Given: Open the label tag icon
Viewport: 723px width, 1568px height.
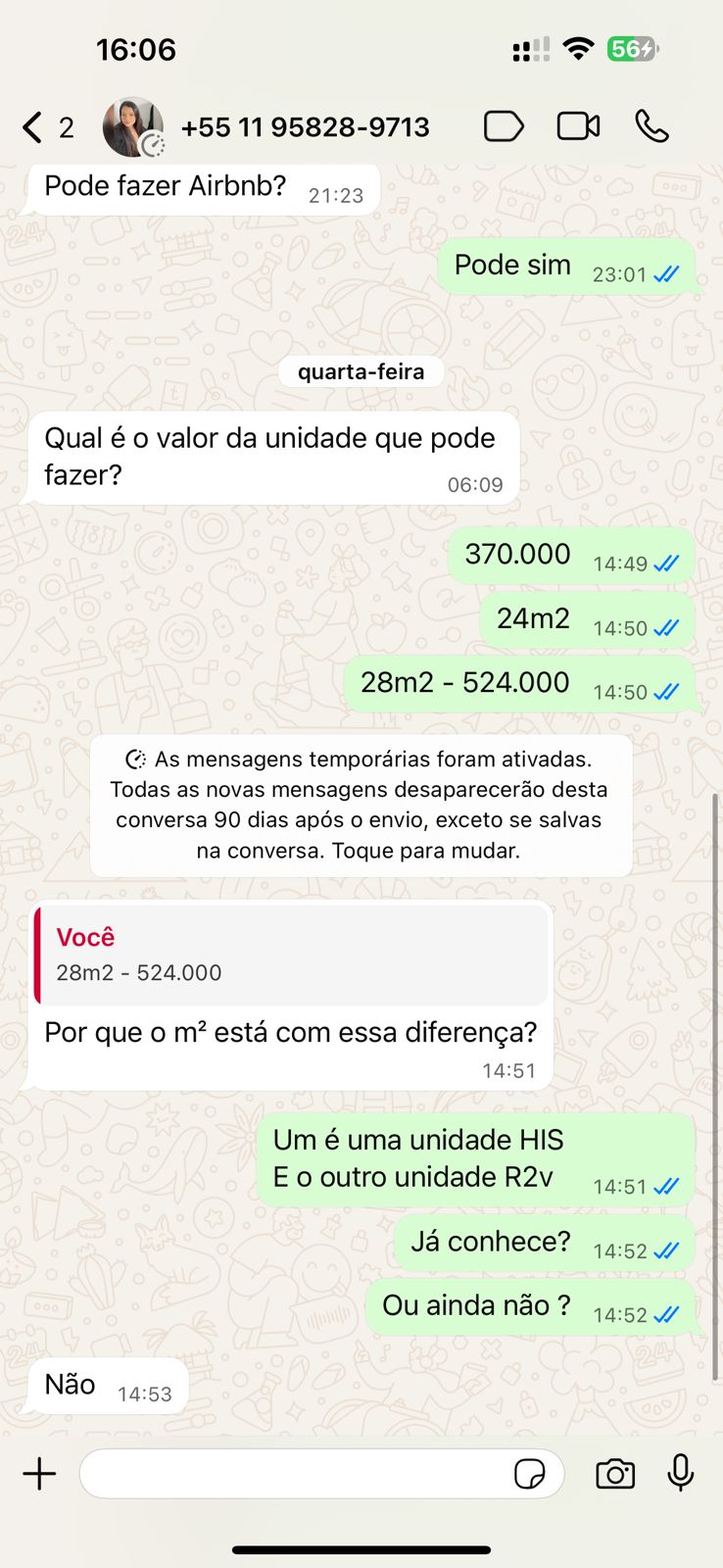Looking at the screenshot, I should click(x=504, y=127).
